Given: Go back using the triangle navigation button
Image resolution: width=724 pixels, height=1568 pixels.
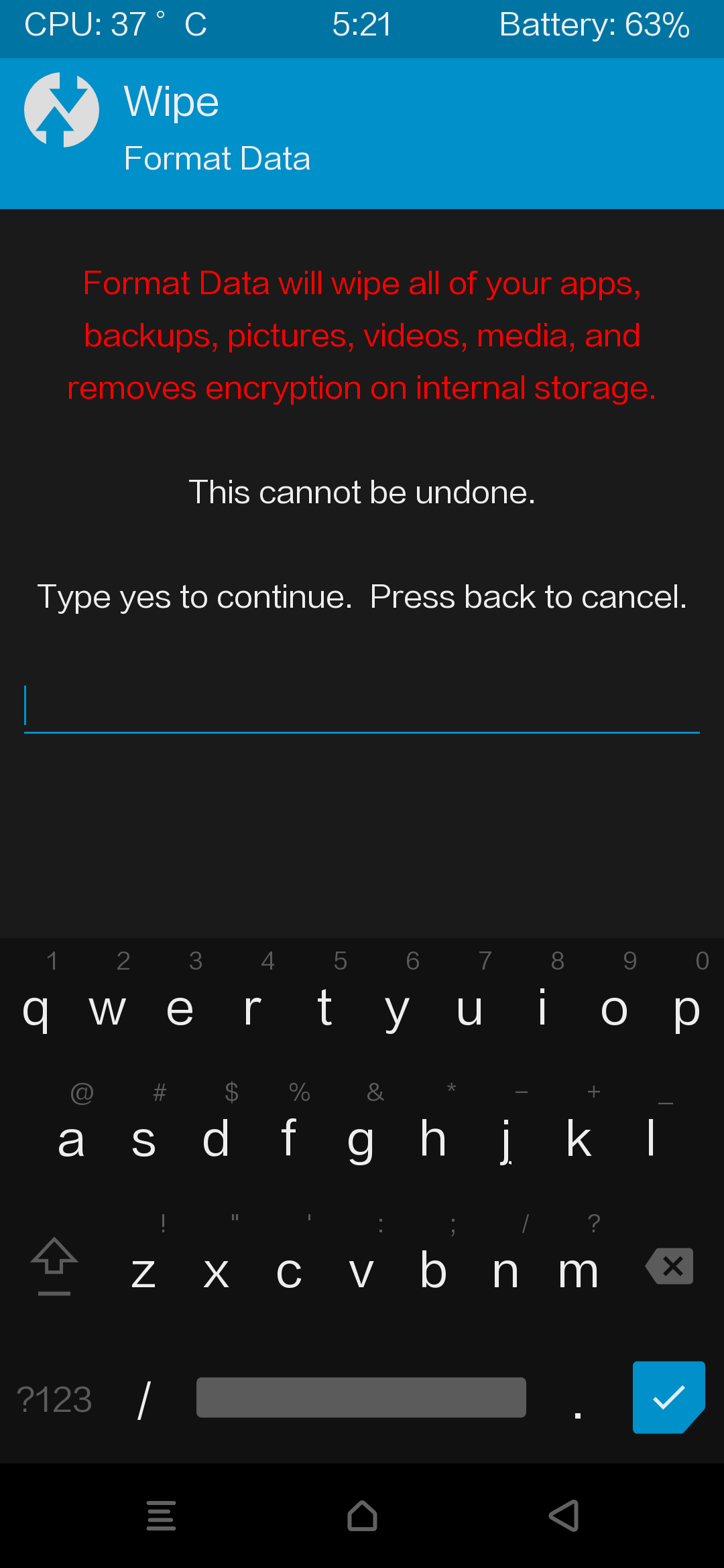Looking at the screenshot, I should (564, 1516).
